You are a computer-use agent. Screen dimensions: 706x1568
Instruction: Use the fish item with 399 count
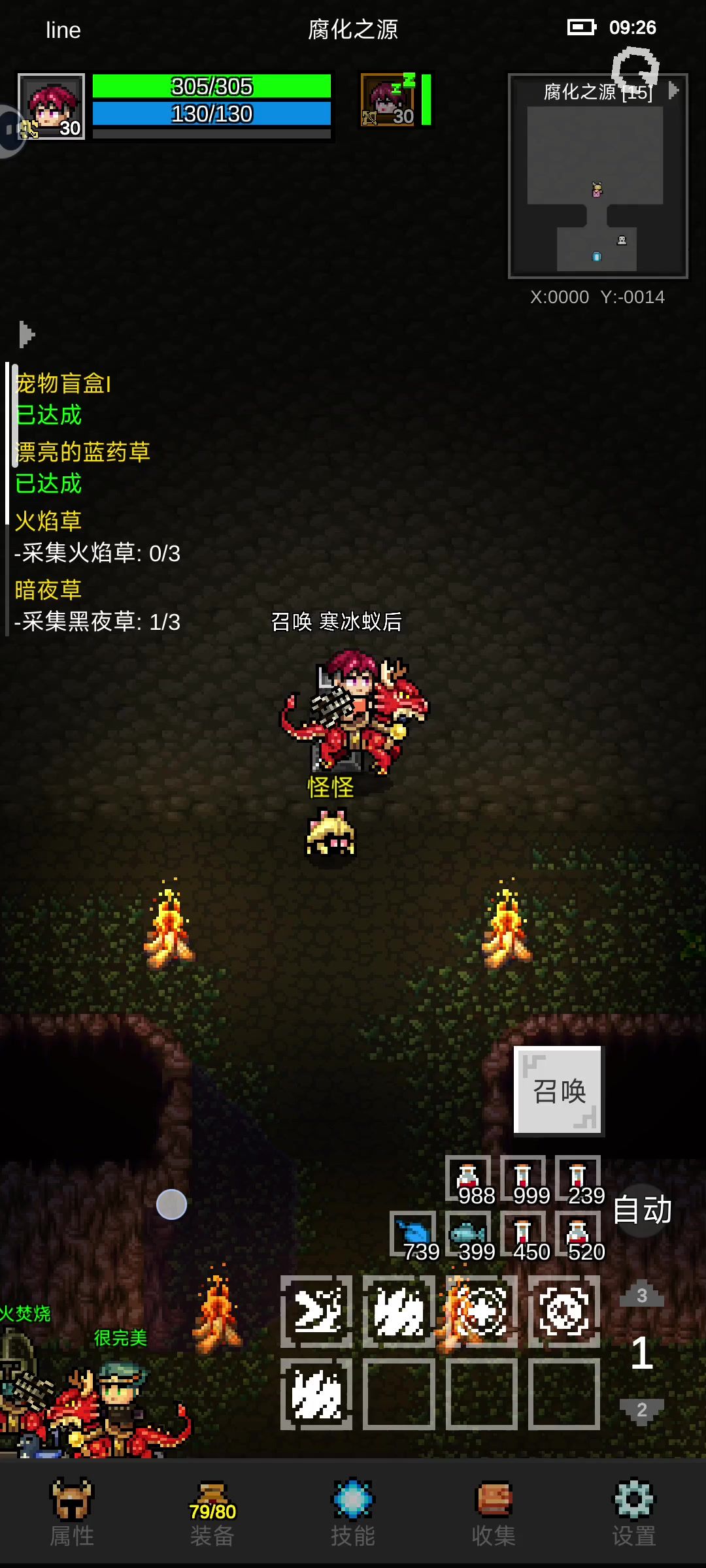469,1236
